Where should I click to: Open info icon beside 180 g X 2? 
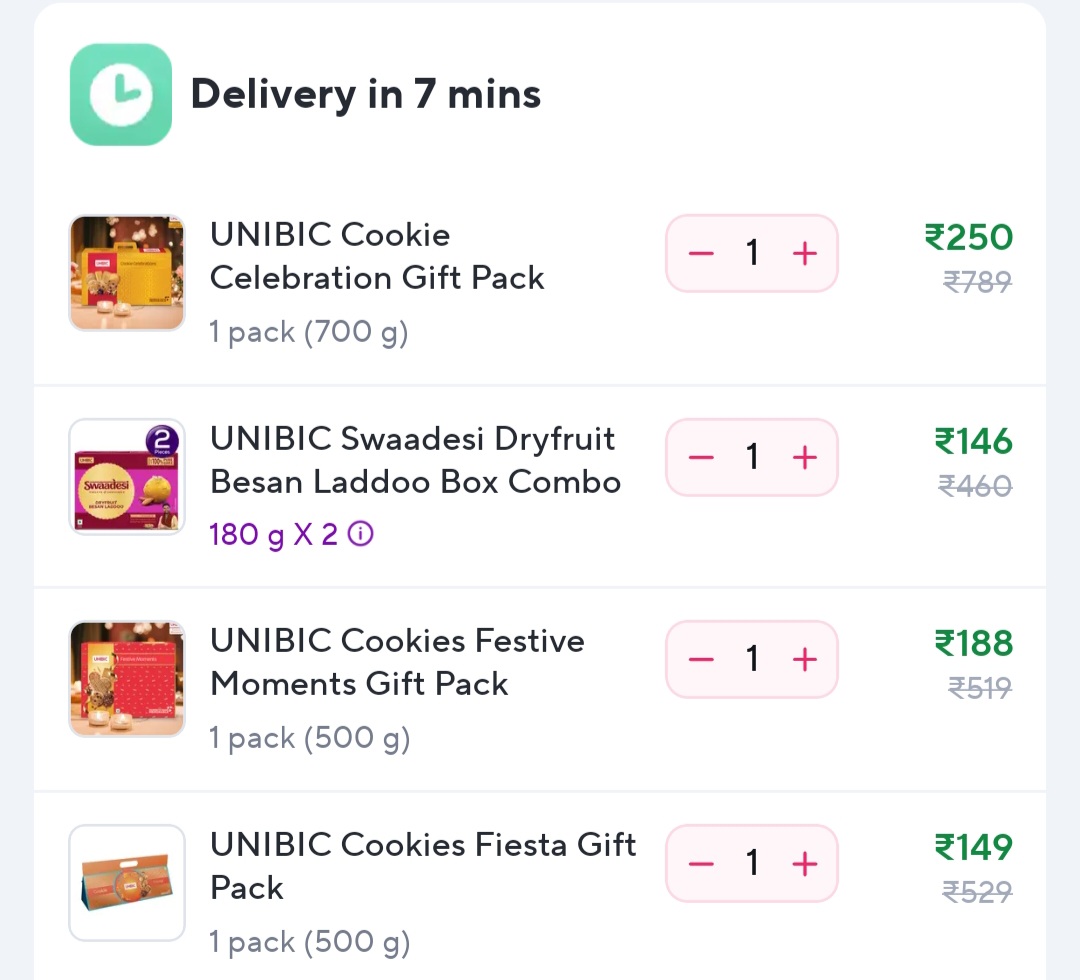pos(361,535)
